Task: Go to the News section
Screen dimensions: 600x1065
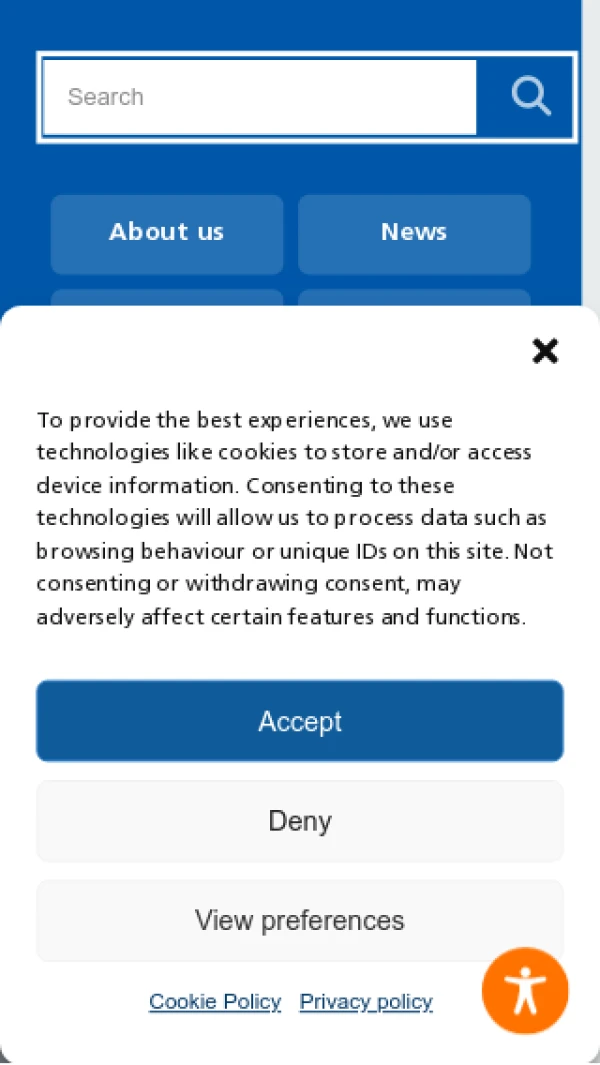Action: pos(414,232)
